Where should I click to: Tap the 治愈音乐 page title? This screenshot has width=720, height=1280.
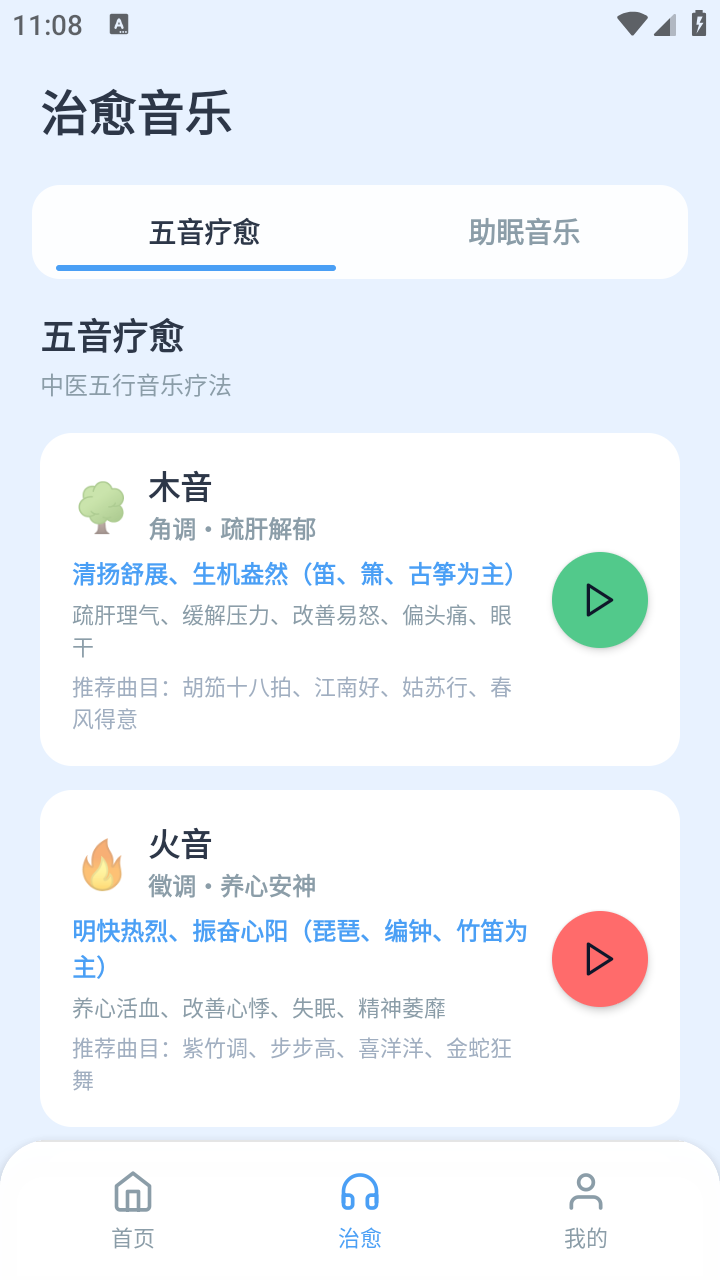click(136, 113)
